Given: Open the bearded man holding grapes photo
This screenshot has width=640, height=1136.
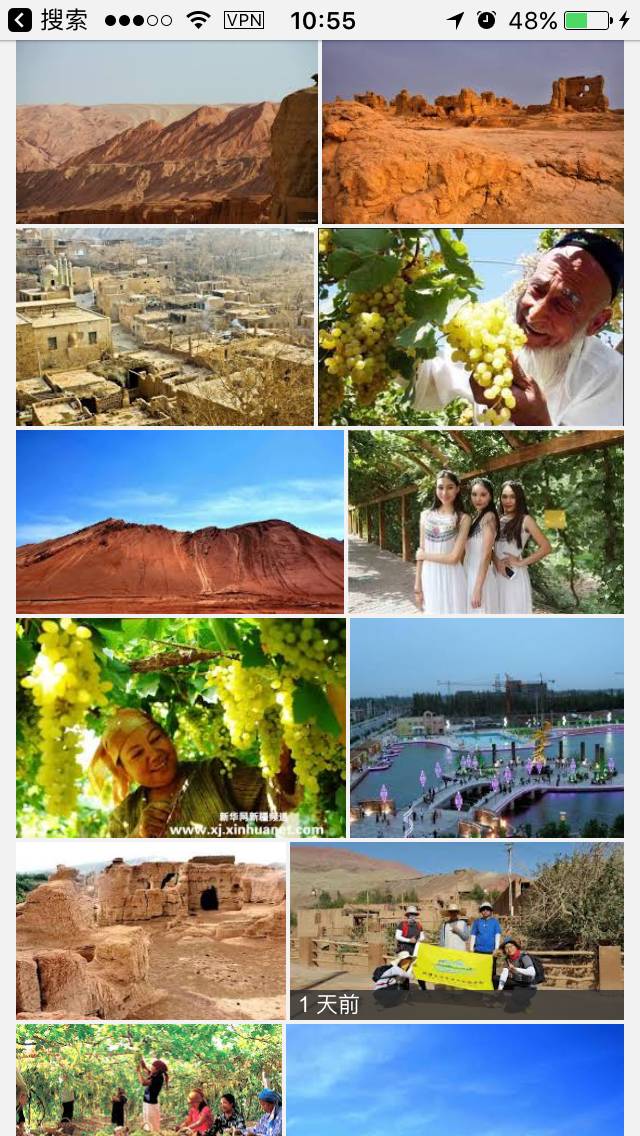Looking at the screenshot, I should [471, 327].
